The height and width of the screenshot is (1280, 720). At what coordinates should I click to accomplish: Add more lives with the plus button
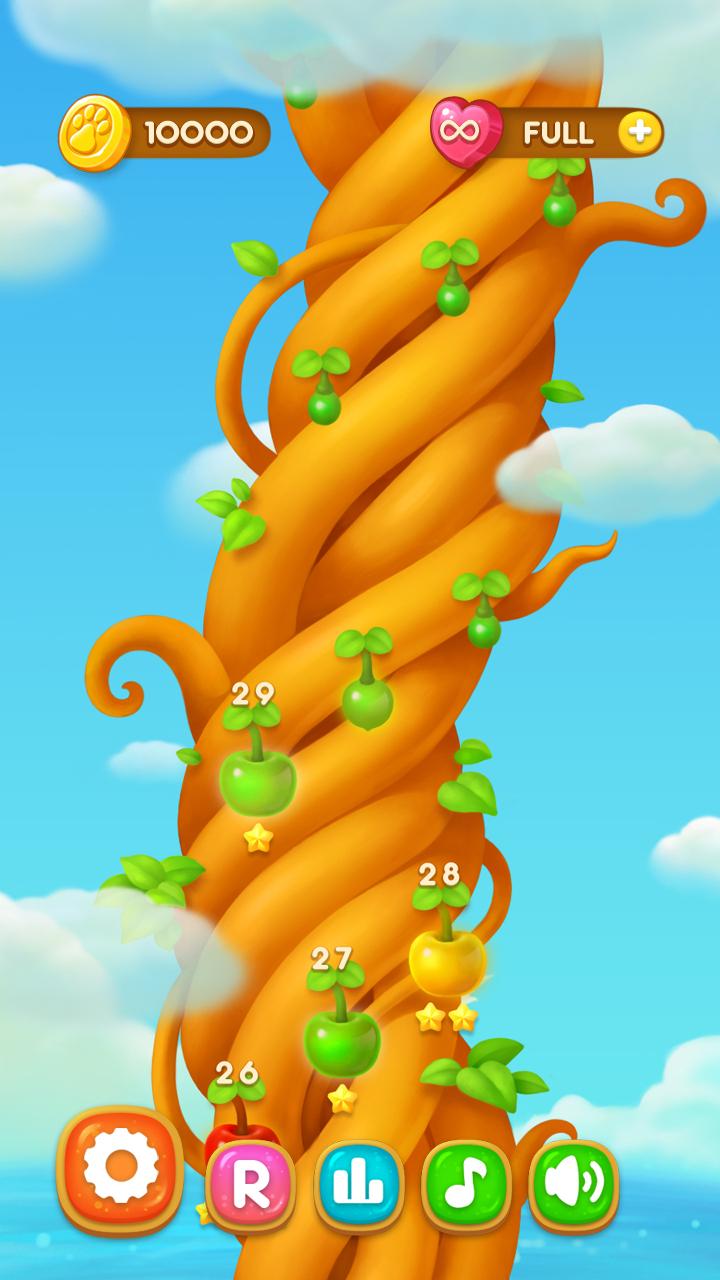tap(640, 133)
